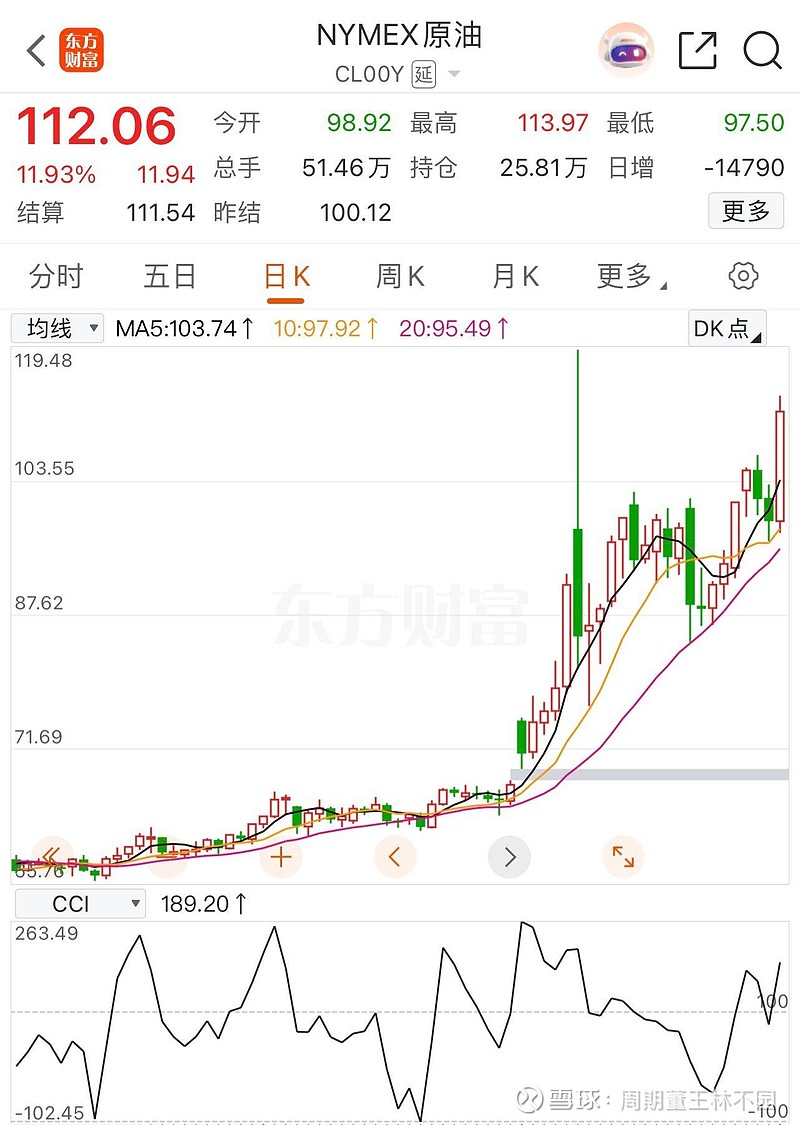
Task: Share this crude oil quote
Action: pyautogui.click(x=697, y=50)
